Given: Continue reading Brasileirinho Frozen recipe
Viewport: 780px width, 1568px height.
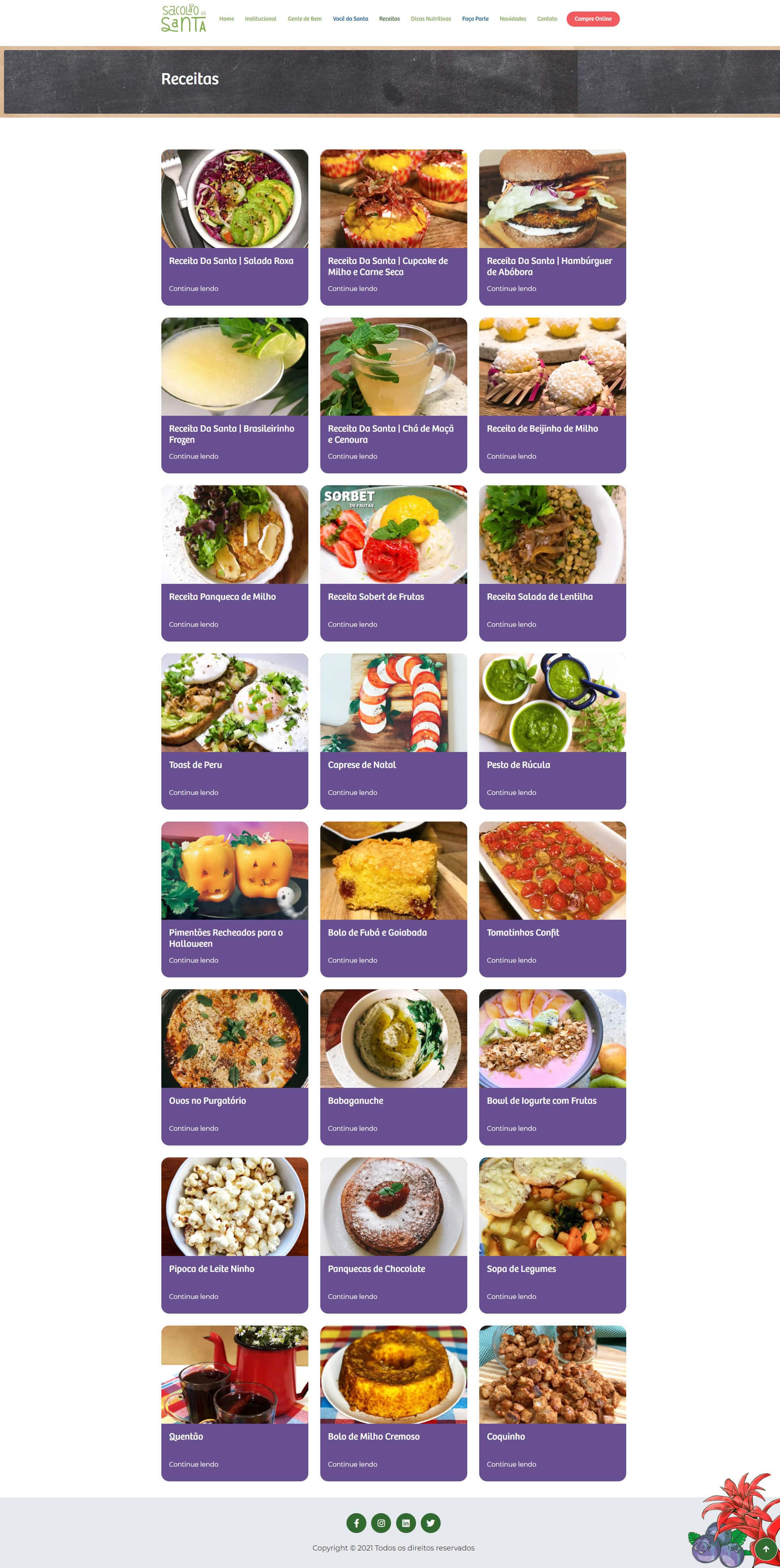Looking at the screenshot, I should pos(194,457).
